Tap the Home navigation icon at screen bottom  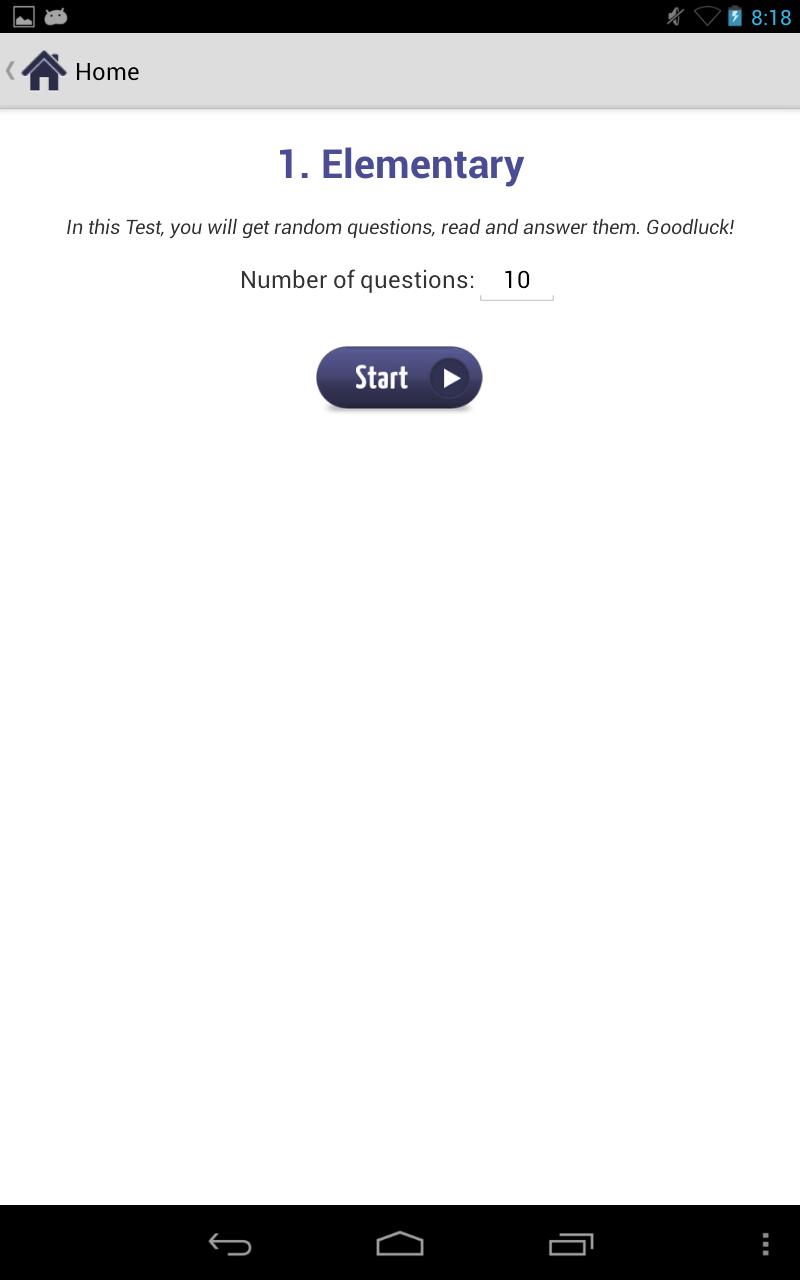tap(400, 1244)
